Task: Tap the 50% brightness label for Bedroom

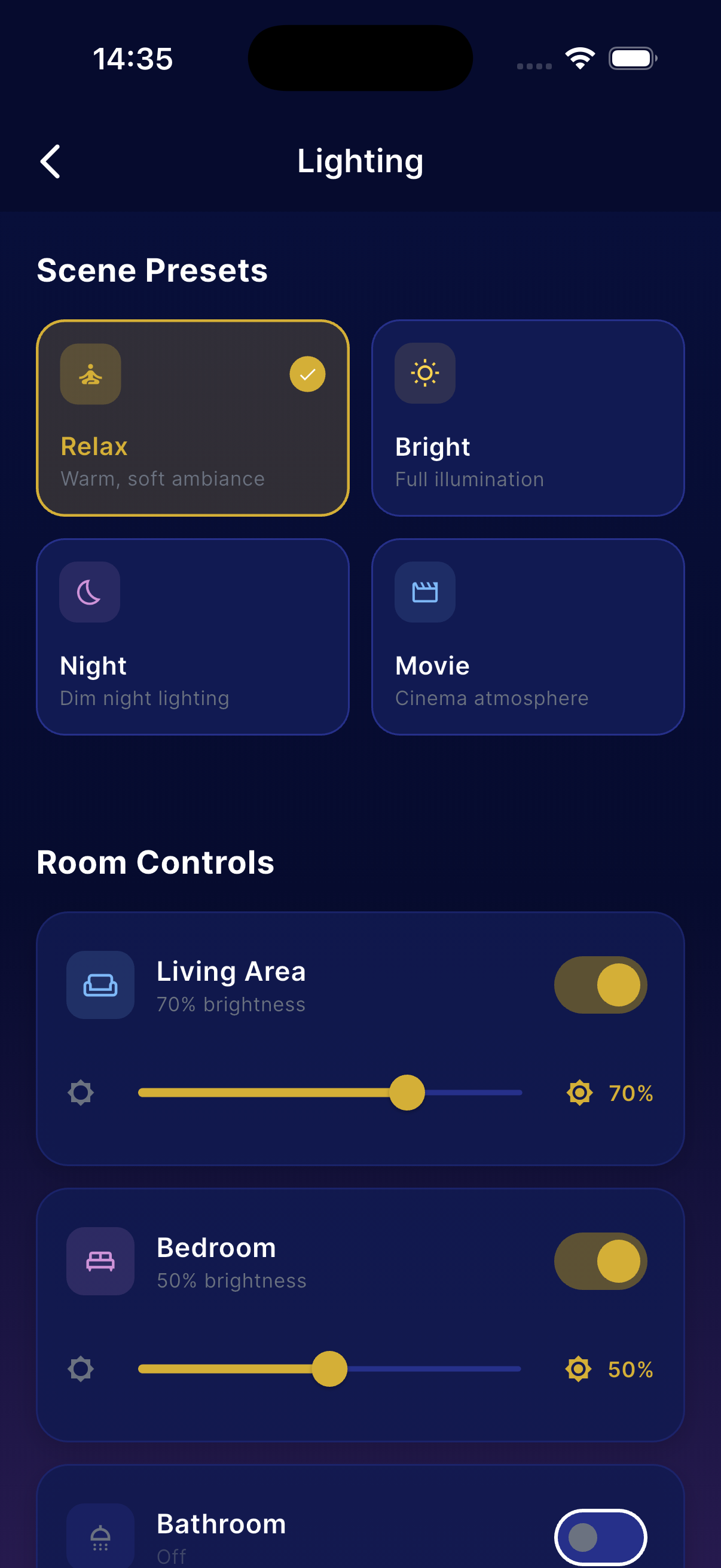Action: 630,1369
